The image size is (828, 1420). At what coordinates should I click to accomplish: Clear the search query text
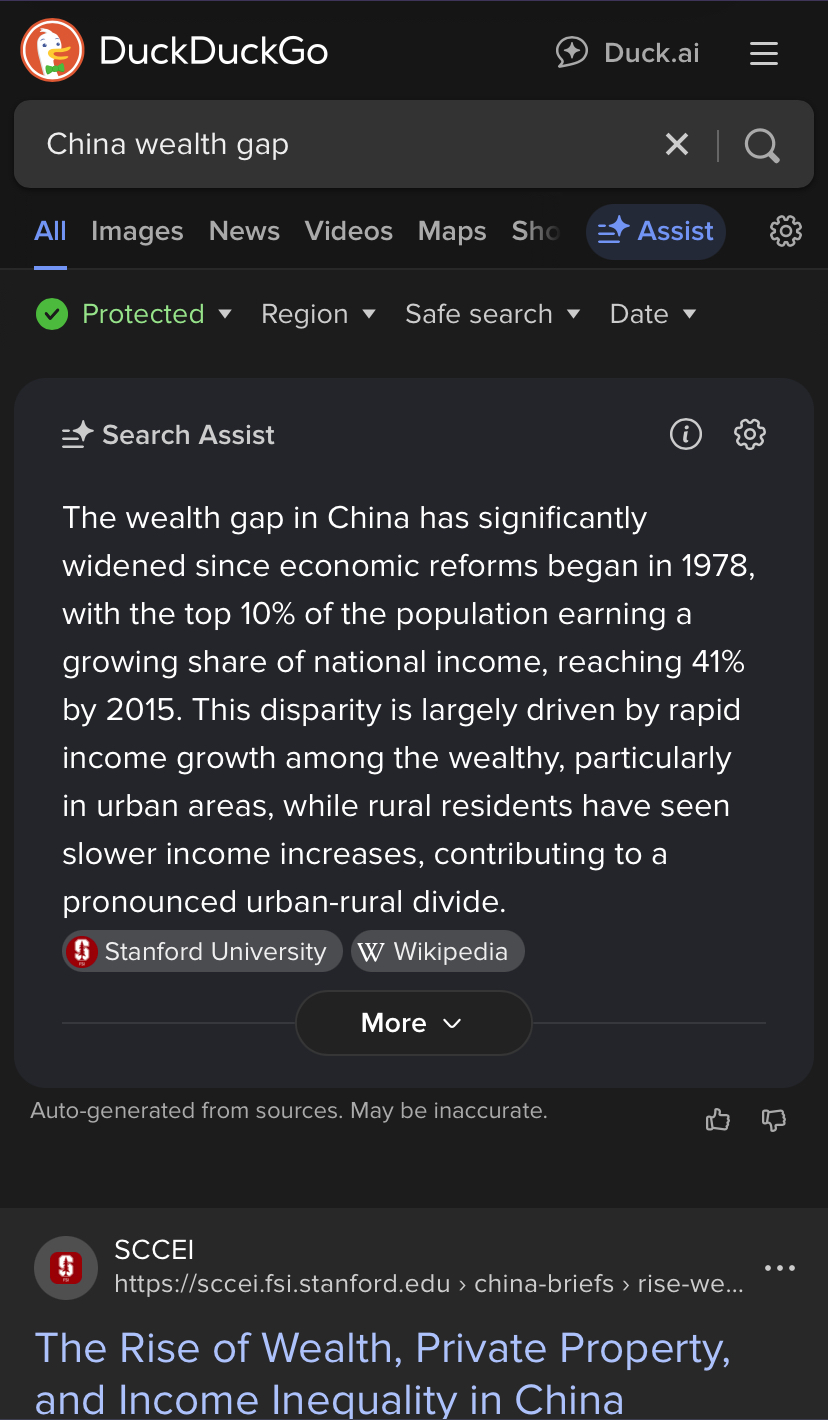point(677,145)
